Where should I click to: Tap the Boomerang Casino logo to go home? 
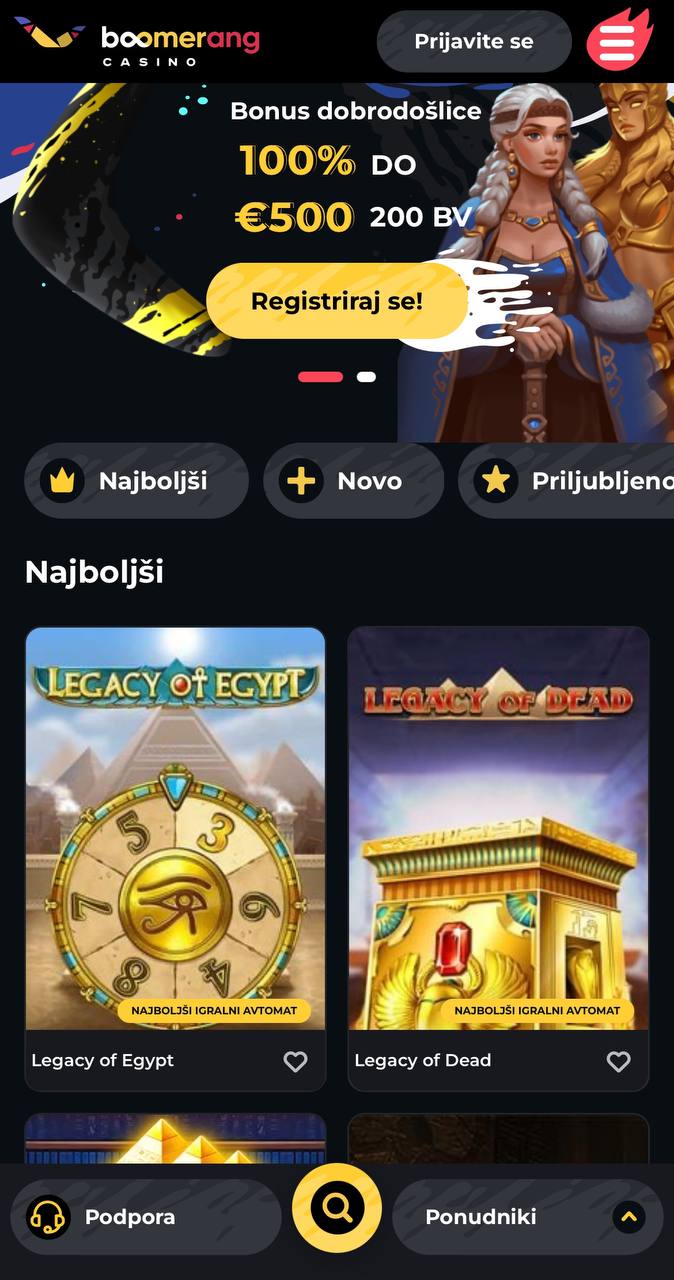click(137, 42)
